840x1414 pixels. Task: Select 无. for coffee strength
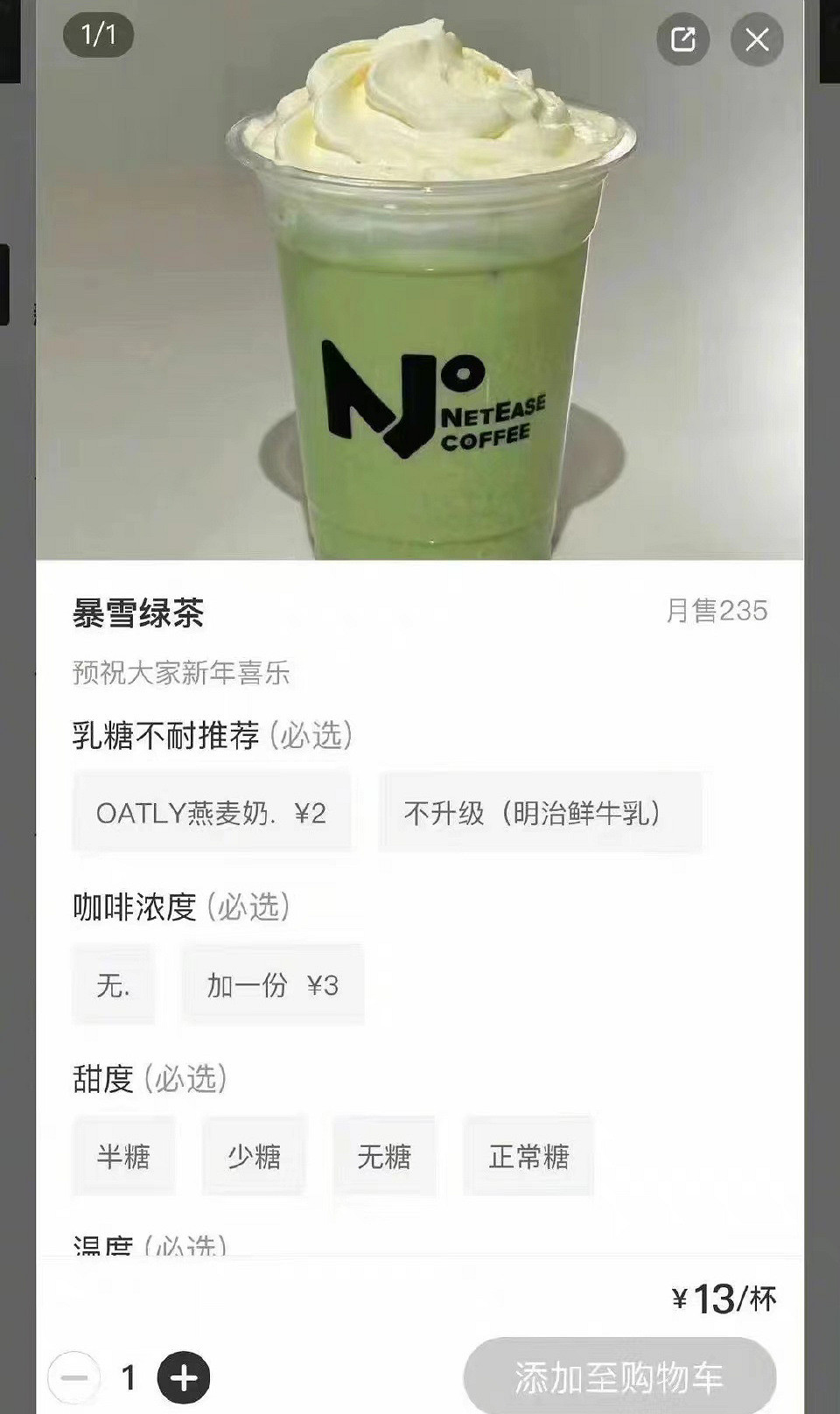pos(113,983)
